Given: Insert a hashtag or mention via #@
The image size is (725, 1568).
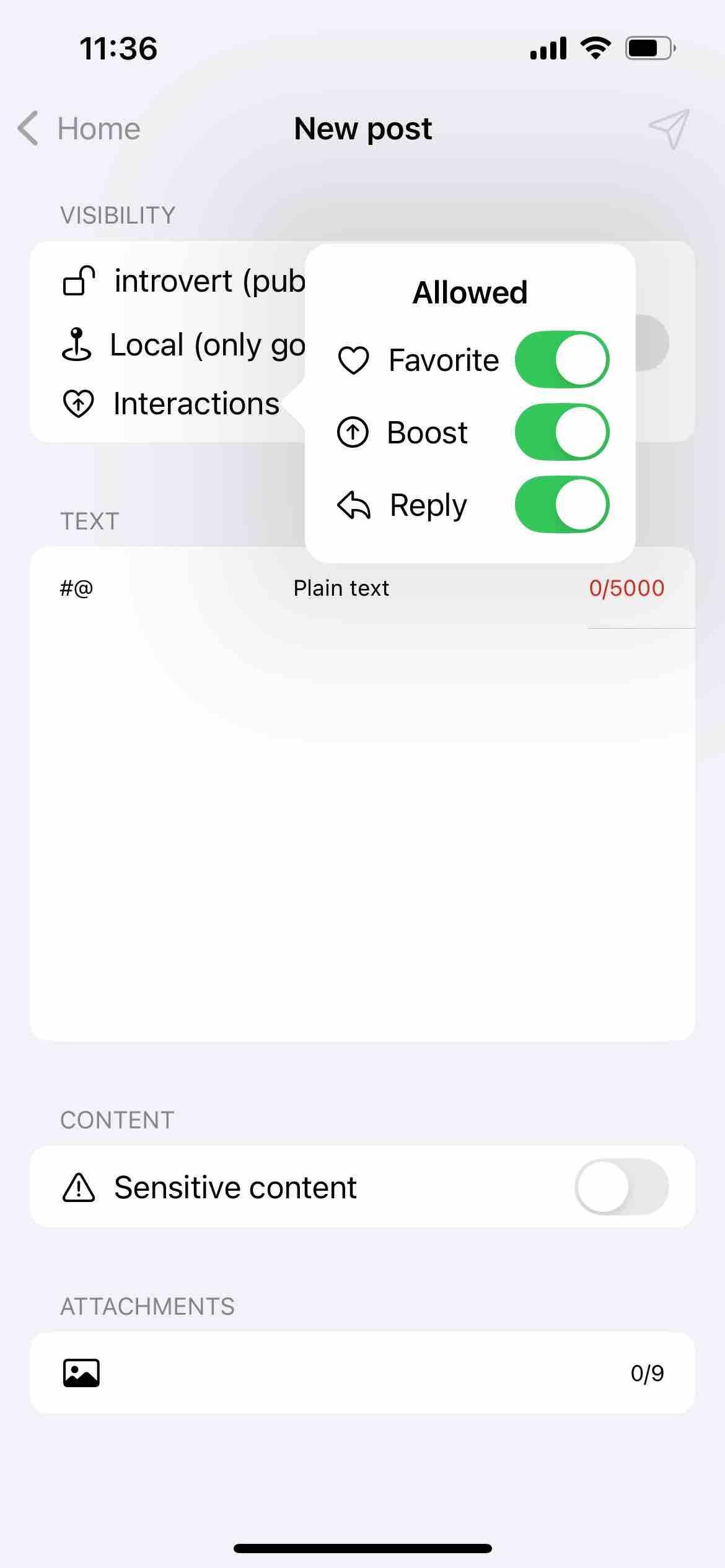Looking at the screenshot, I should coord(76,588).
